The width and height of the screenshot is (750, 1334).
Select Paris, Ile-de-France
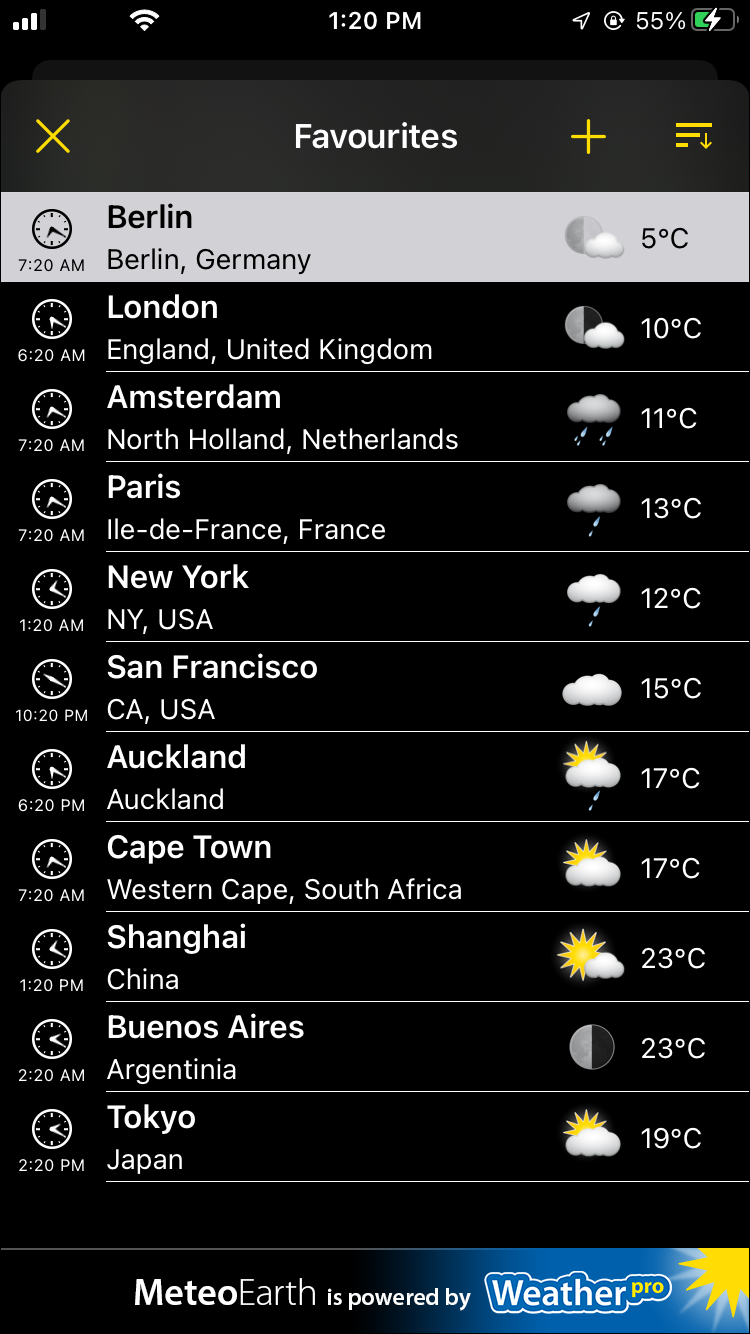pyautogui.click(x=375, y=507)
